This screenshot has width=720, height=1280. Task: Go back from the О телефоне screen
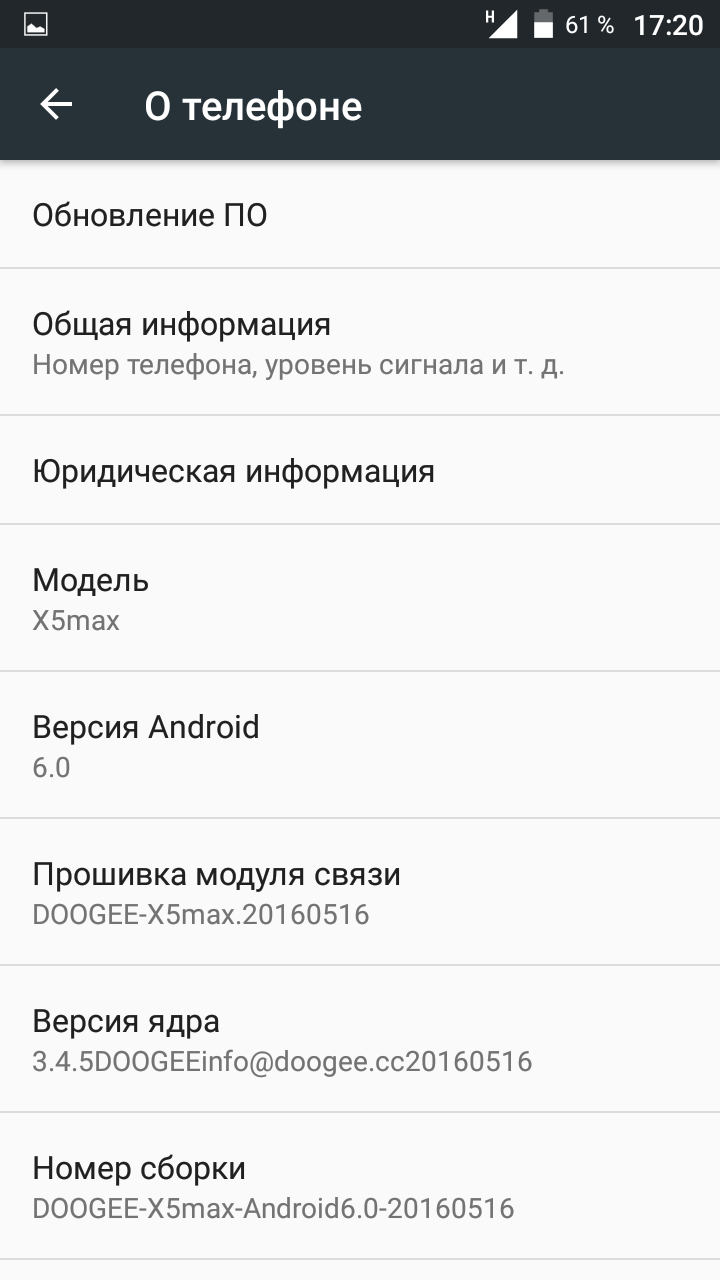click(x=56, y=105)
